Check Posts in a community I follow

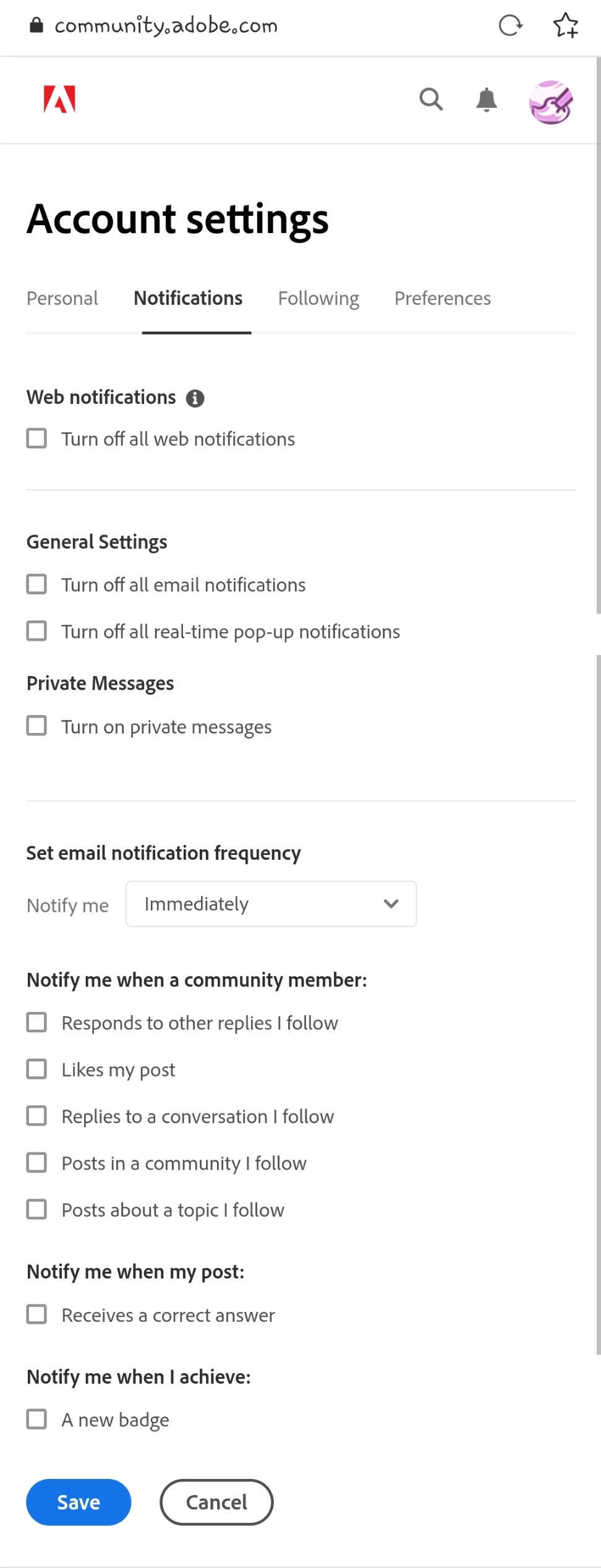36,1163
